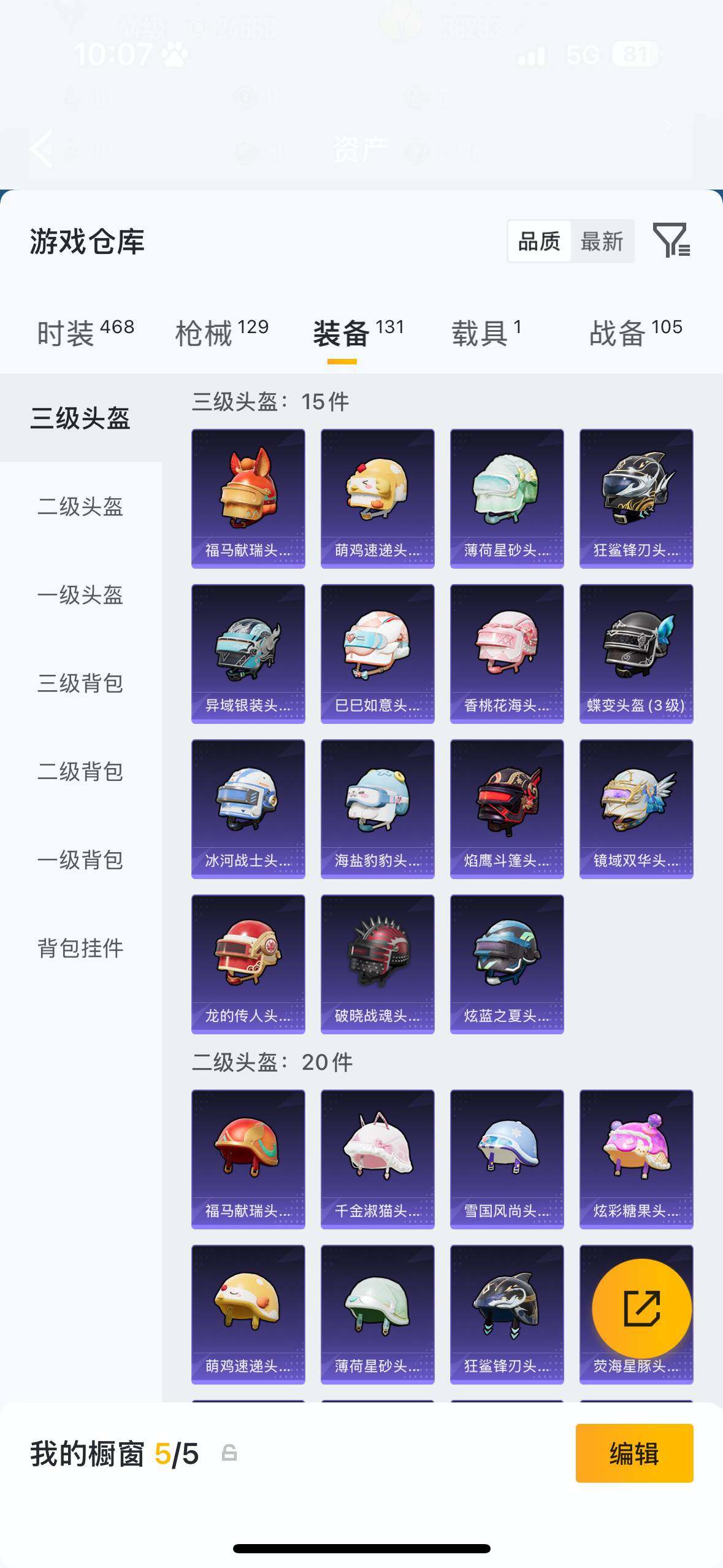This screenshot has height=1568, width=723.
Task: Select the 二级头盔 category in sidebar
Action: 80,507
